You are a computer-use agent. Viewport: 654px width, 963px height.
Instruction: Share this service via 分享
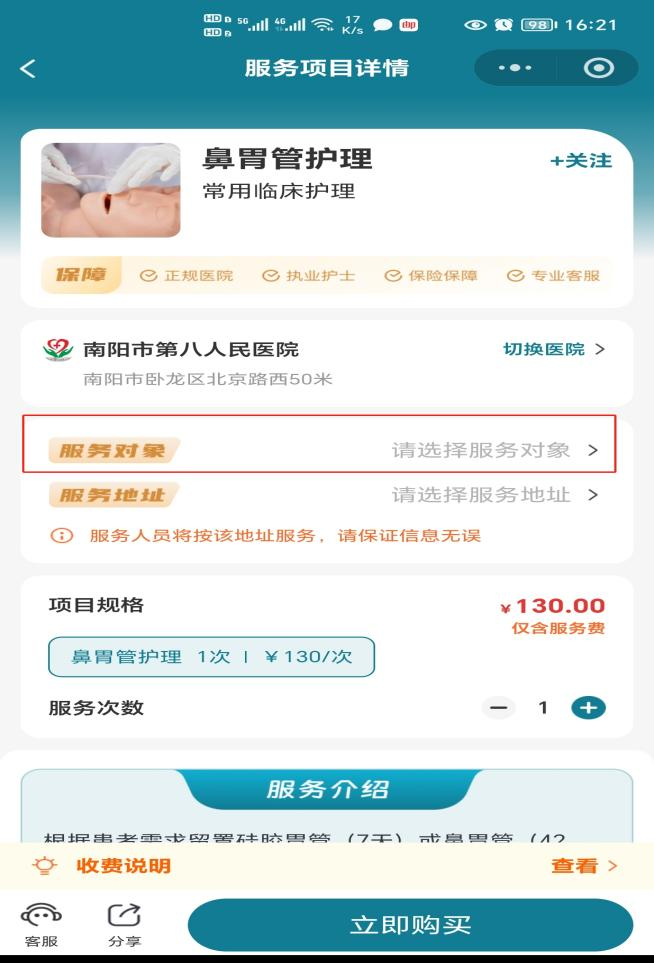125,925
